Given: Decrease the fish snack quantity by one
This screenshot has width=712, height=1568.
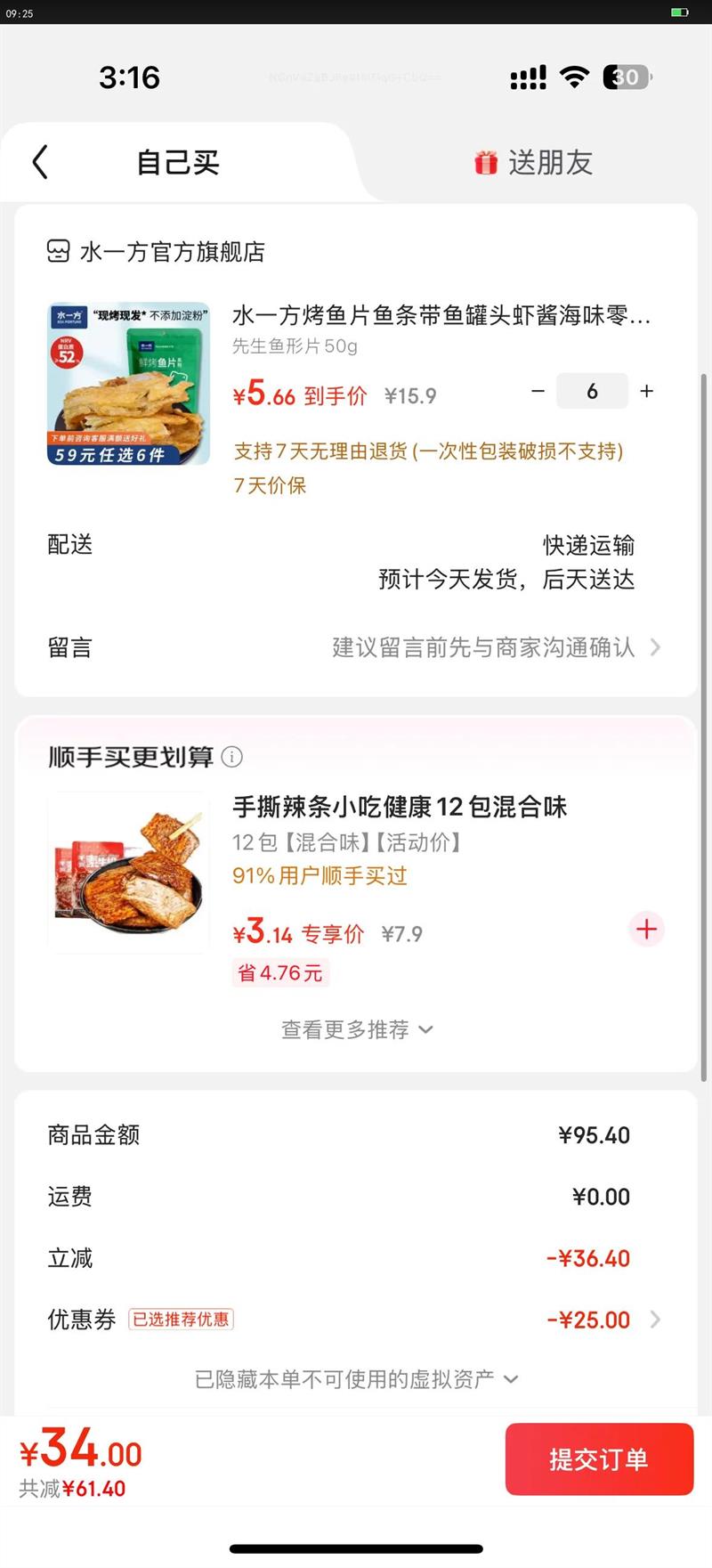Looking at the screenshot, I should 538,391.
